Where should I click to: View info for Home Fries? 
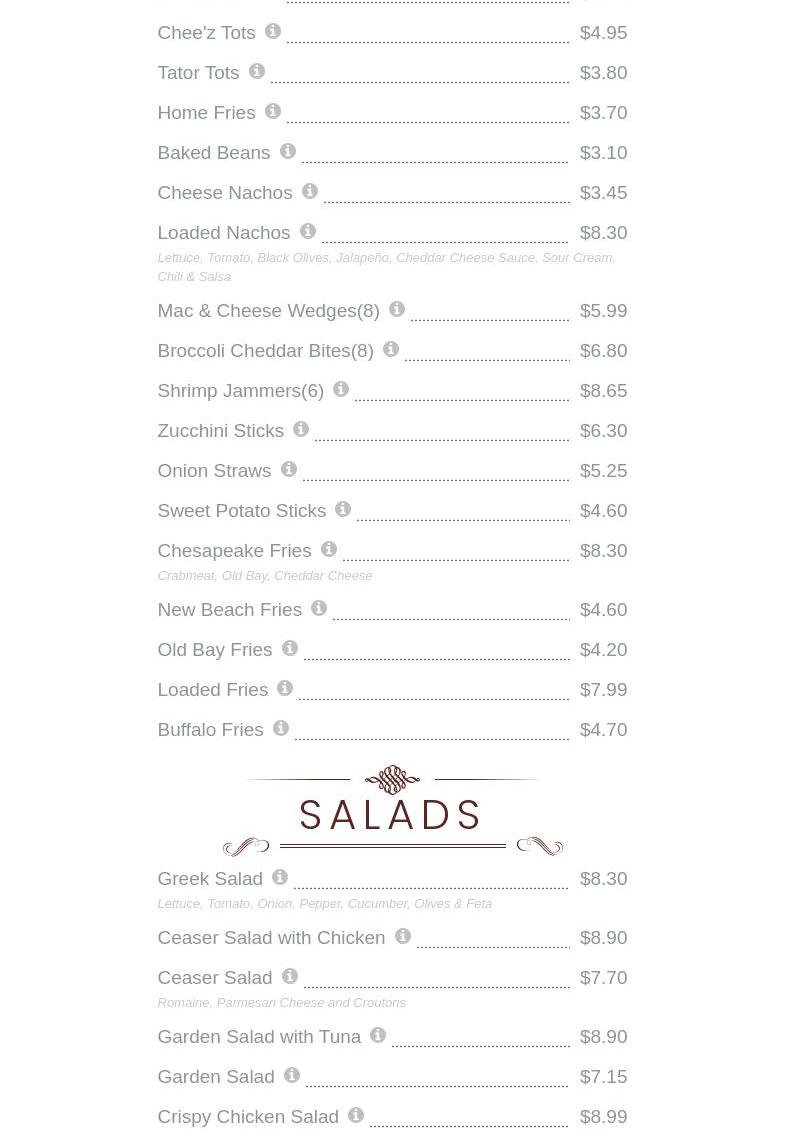click(x=273, y=111)
